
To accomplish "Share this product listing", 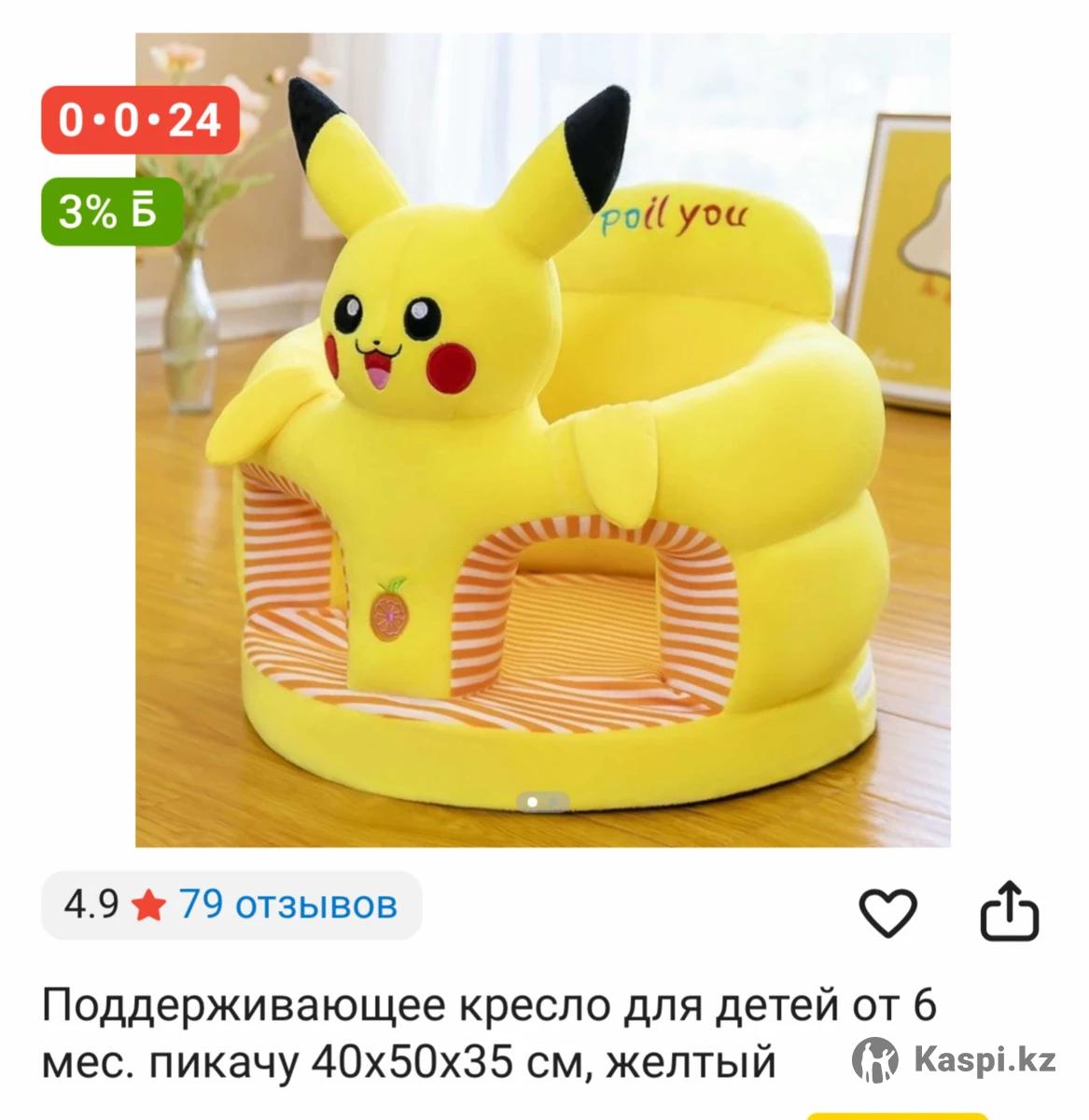I will coord(1009,912).
